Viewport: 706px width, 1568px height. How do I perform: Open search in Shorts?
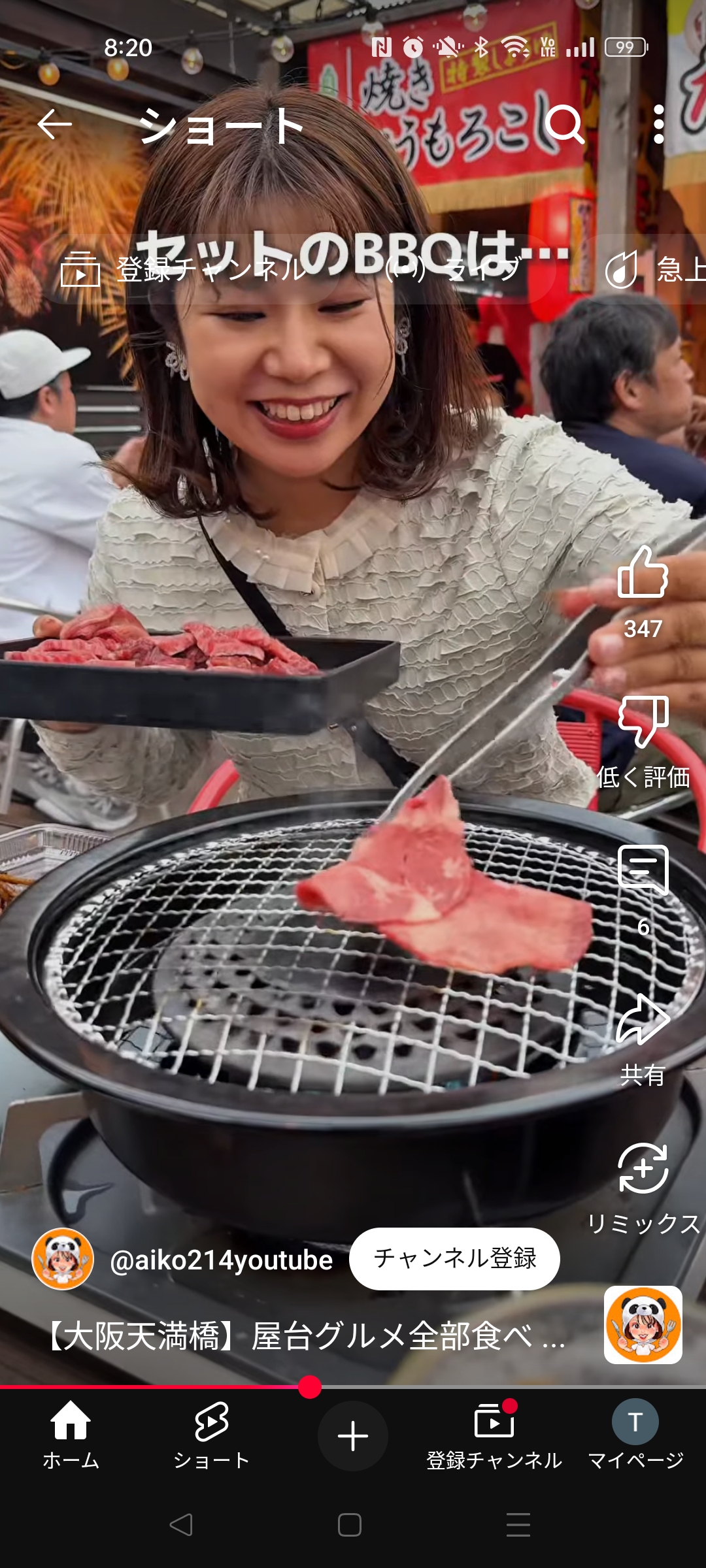click(564, 124)
